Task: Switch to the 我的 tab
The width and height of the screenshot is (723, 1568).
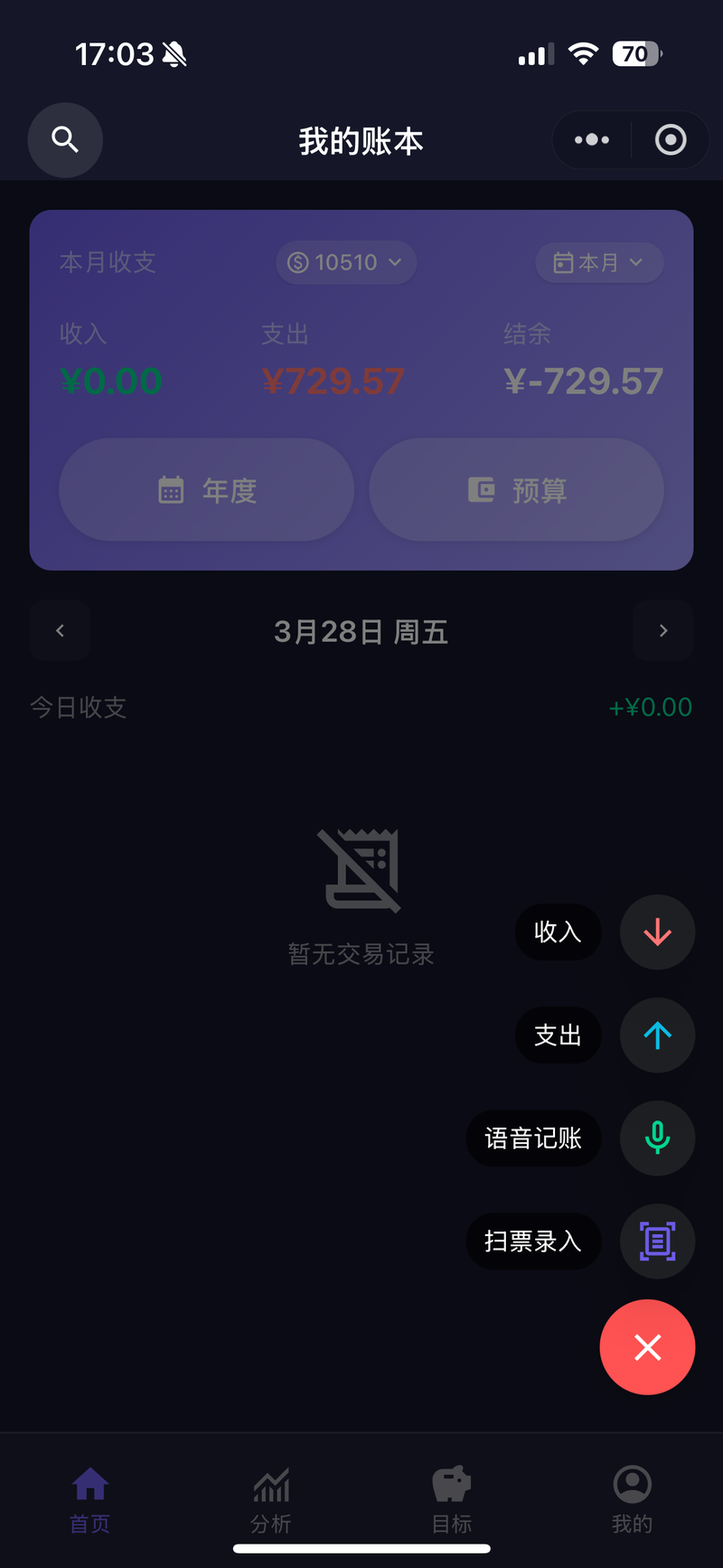Action: (x=633, y=1499)
